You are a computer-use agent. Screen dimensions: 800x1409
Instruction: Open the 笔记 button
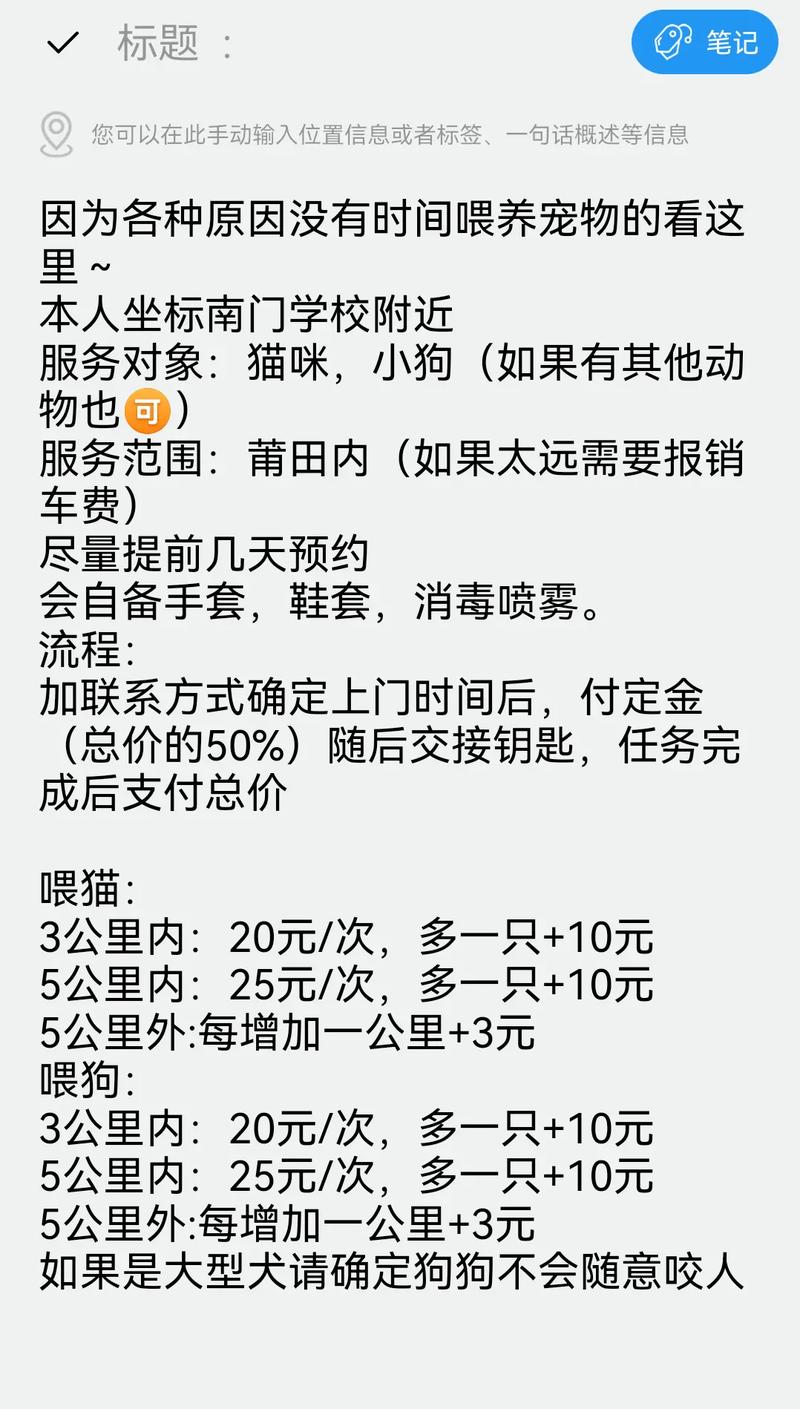click(x=705, y=42)
